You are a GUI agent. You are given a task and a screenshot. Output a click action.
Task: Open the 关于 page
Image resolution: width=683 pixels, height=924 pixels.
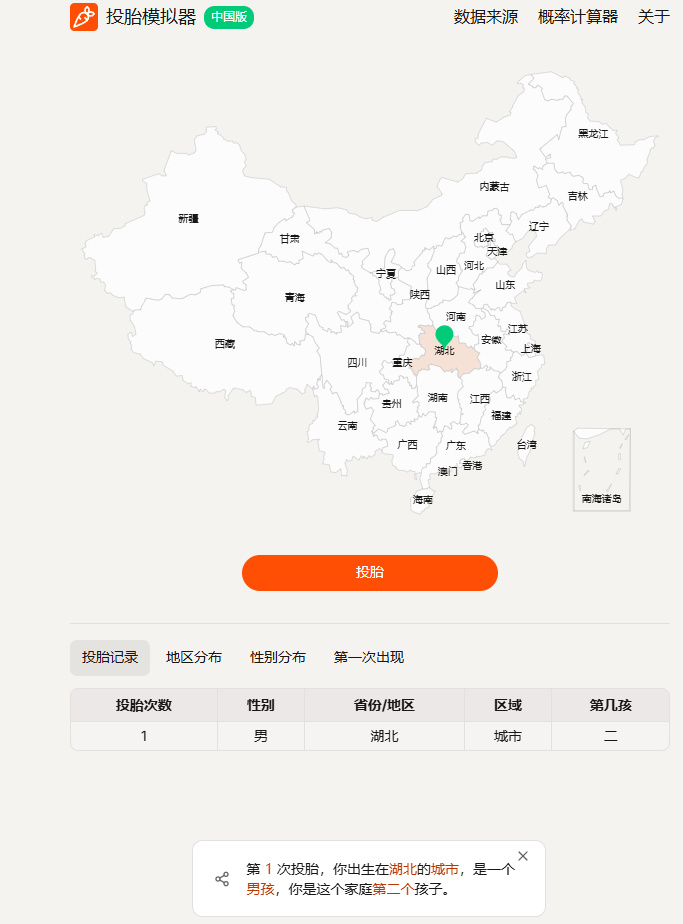654,17
